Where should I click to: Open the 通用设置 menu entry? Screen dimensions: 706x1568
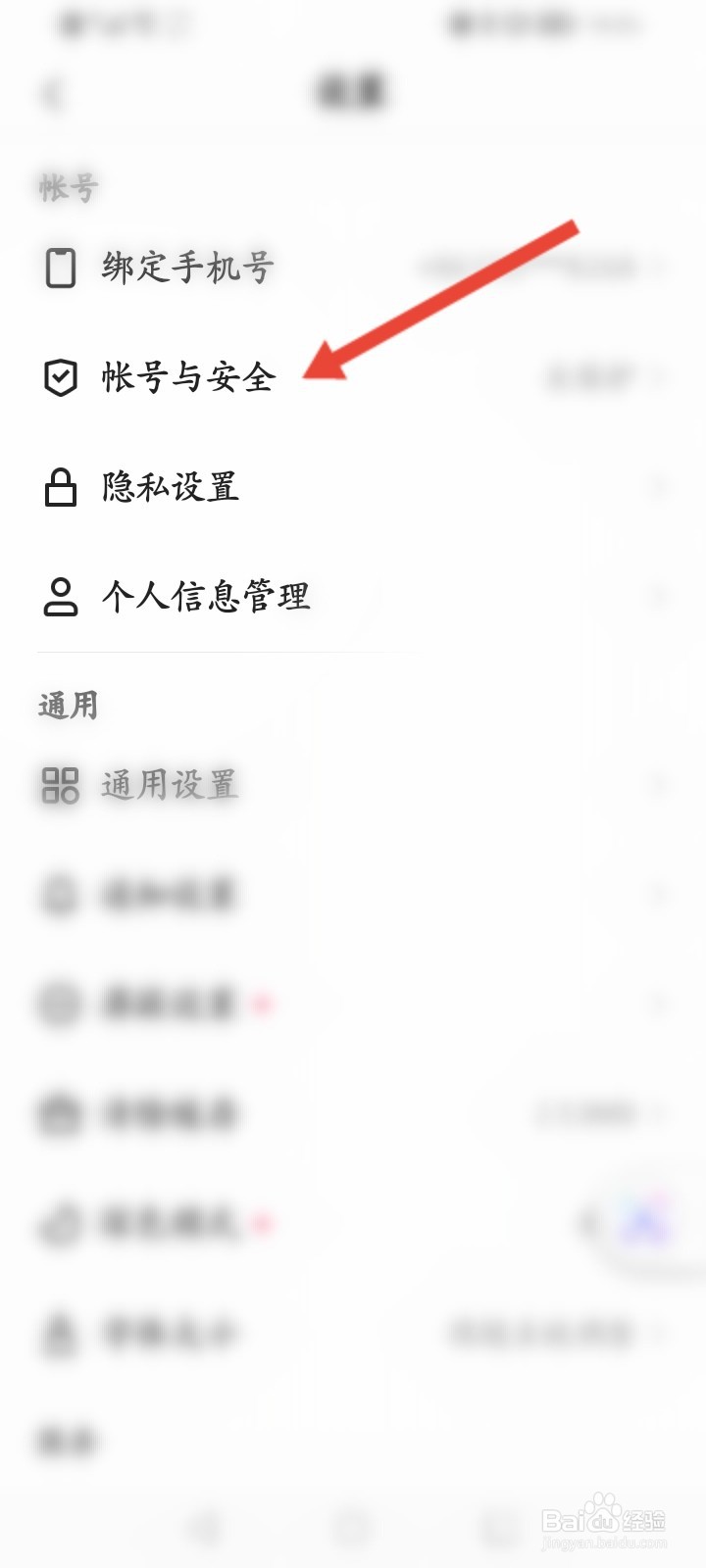[169, 784]
